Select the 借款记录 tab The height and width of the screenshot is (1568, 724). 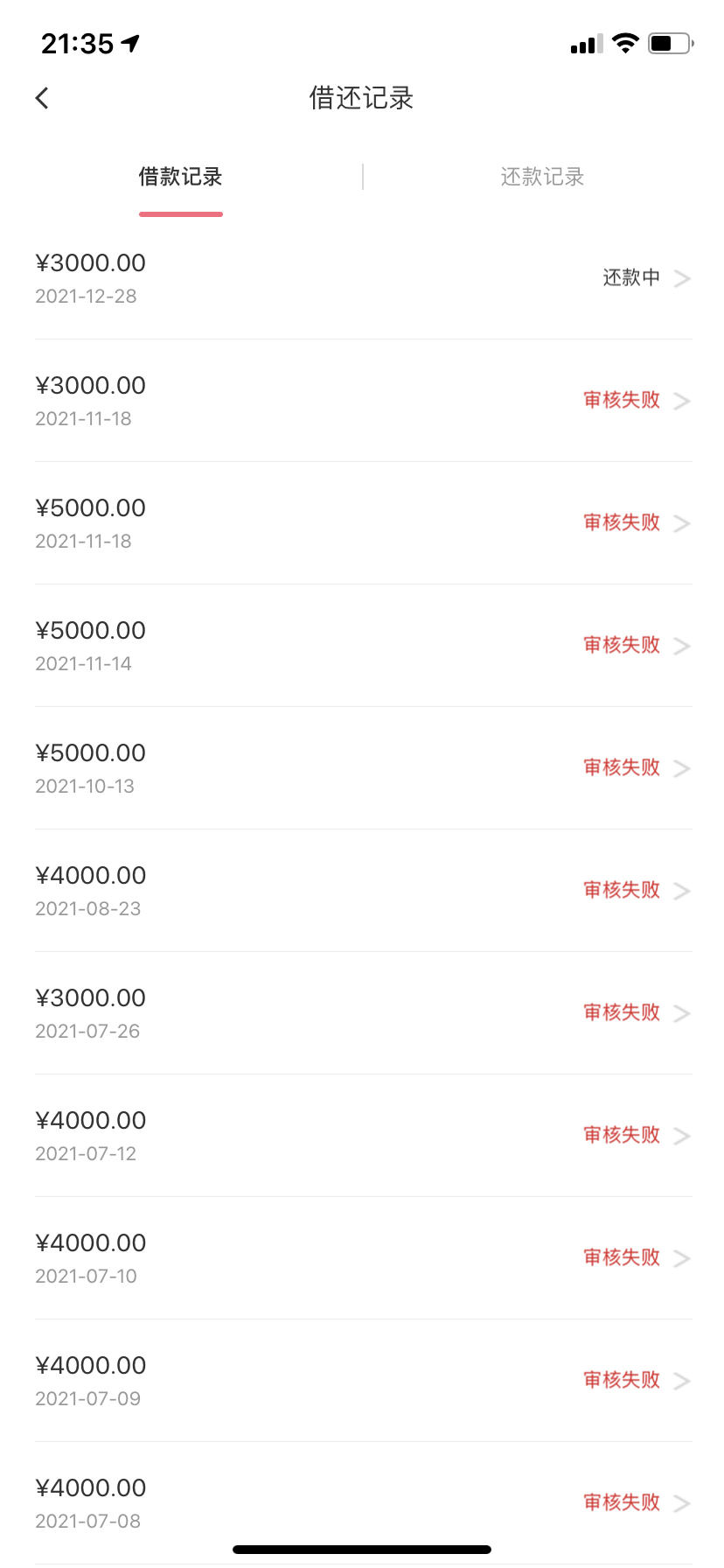click(180, 177)
